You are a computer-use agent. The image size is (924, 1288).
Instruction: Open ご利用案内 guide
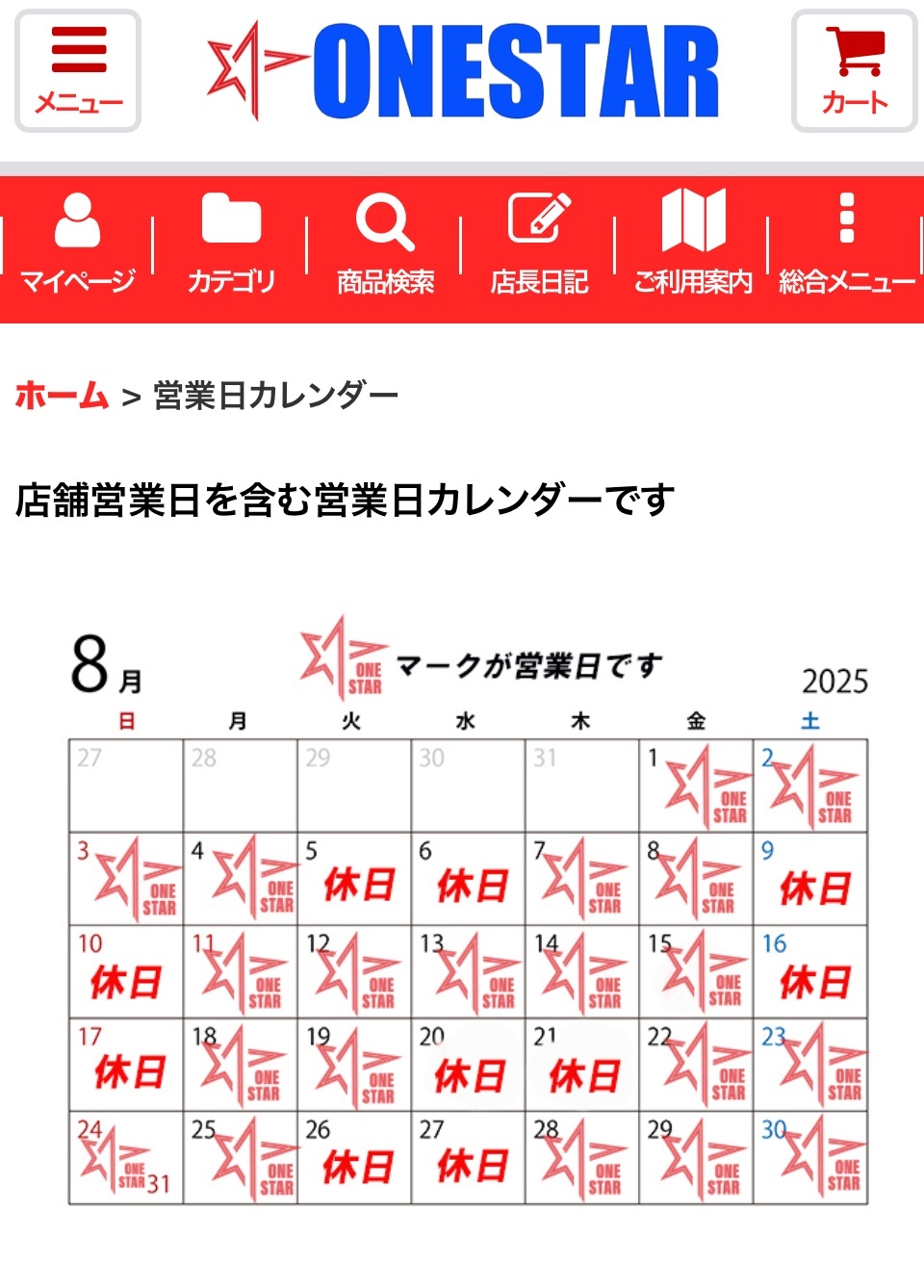692,245
